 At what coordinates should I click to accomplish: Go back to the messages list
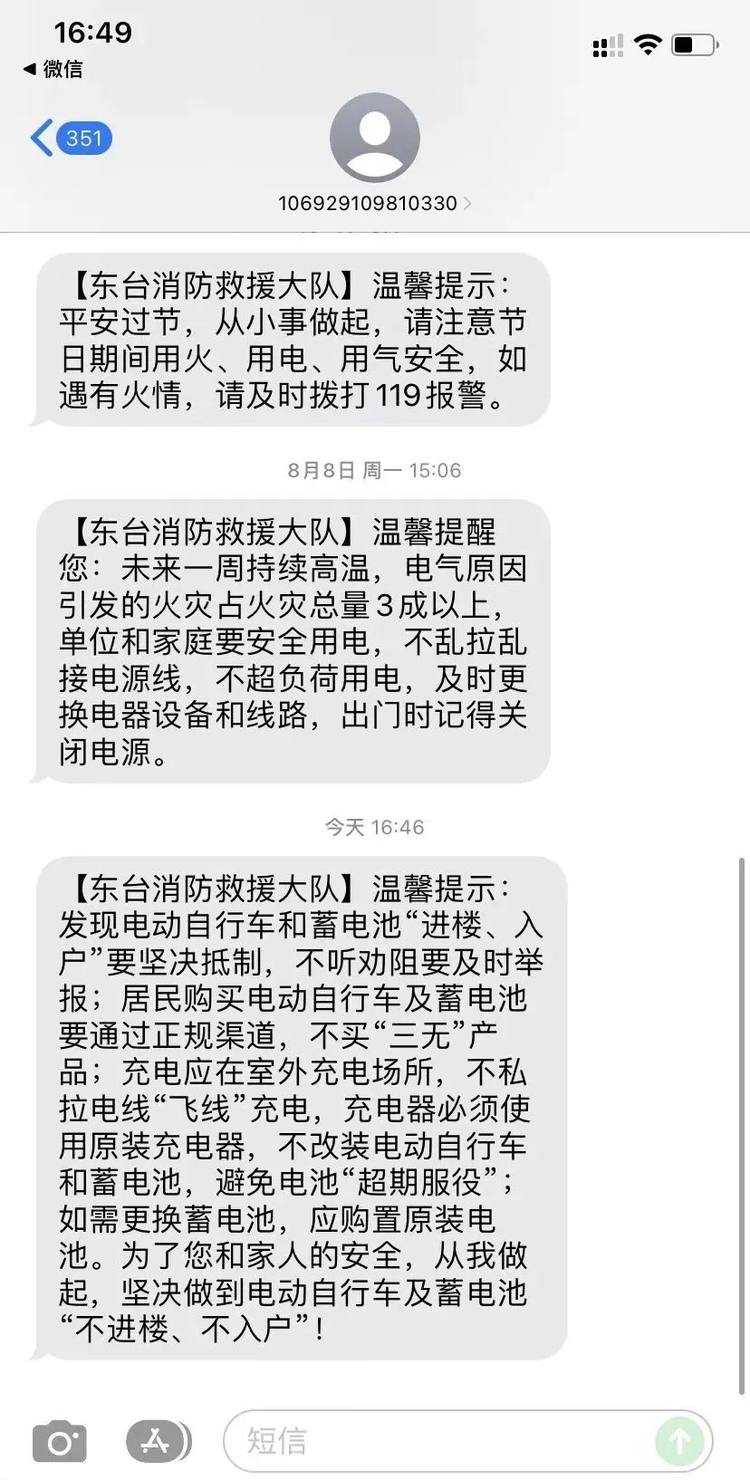(x=70, y=138)
